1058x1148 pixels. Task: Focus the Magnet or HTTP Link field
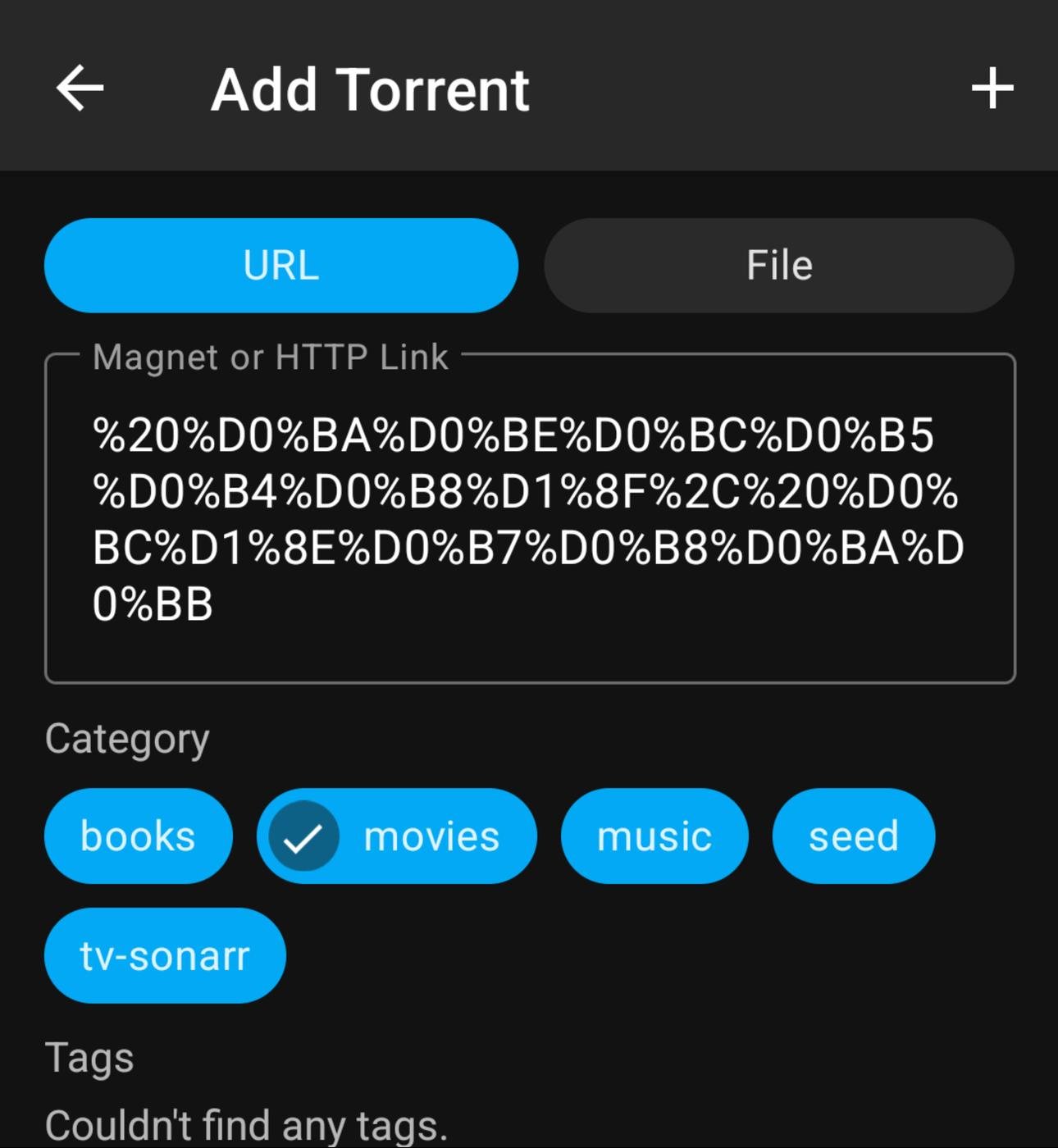(x=530, y=518)
